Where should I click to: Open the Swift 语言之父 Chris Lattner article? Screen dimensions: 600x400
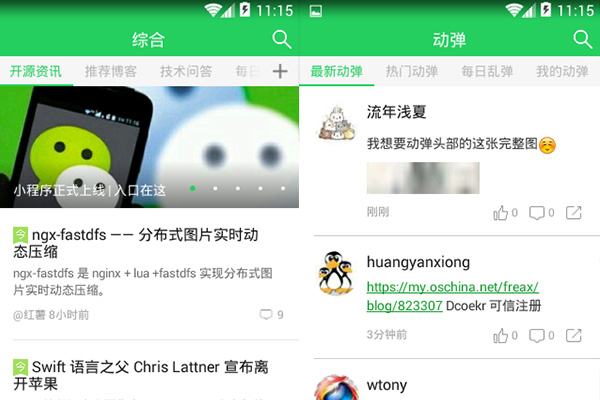click(140, 375)
